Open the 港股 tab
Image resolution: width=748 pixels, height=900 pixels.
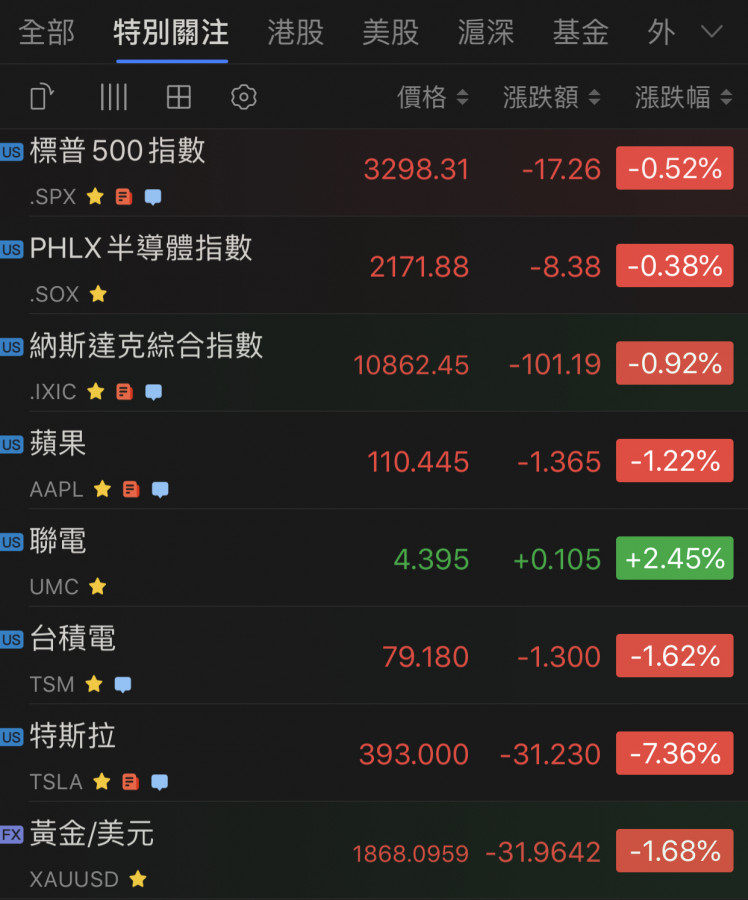pyautogui.click(x=295, y=33)
